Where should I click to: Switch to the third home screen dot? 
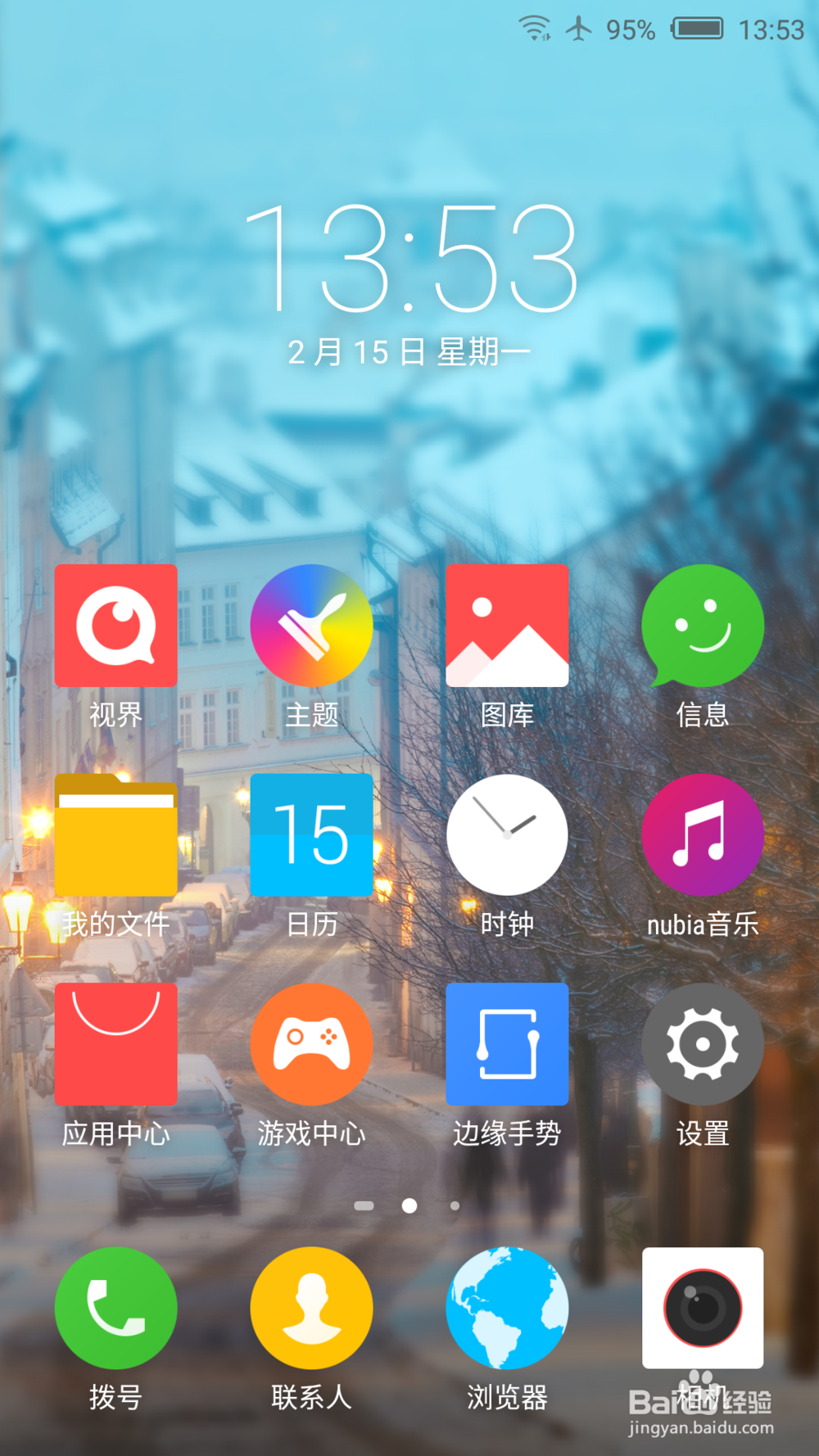coord(455,1205)
